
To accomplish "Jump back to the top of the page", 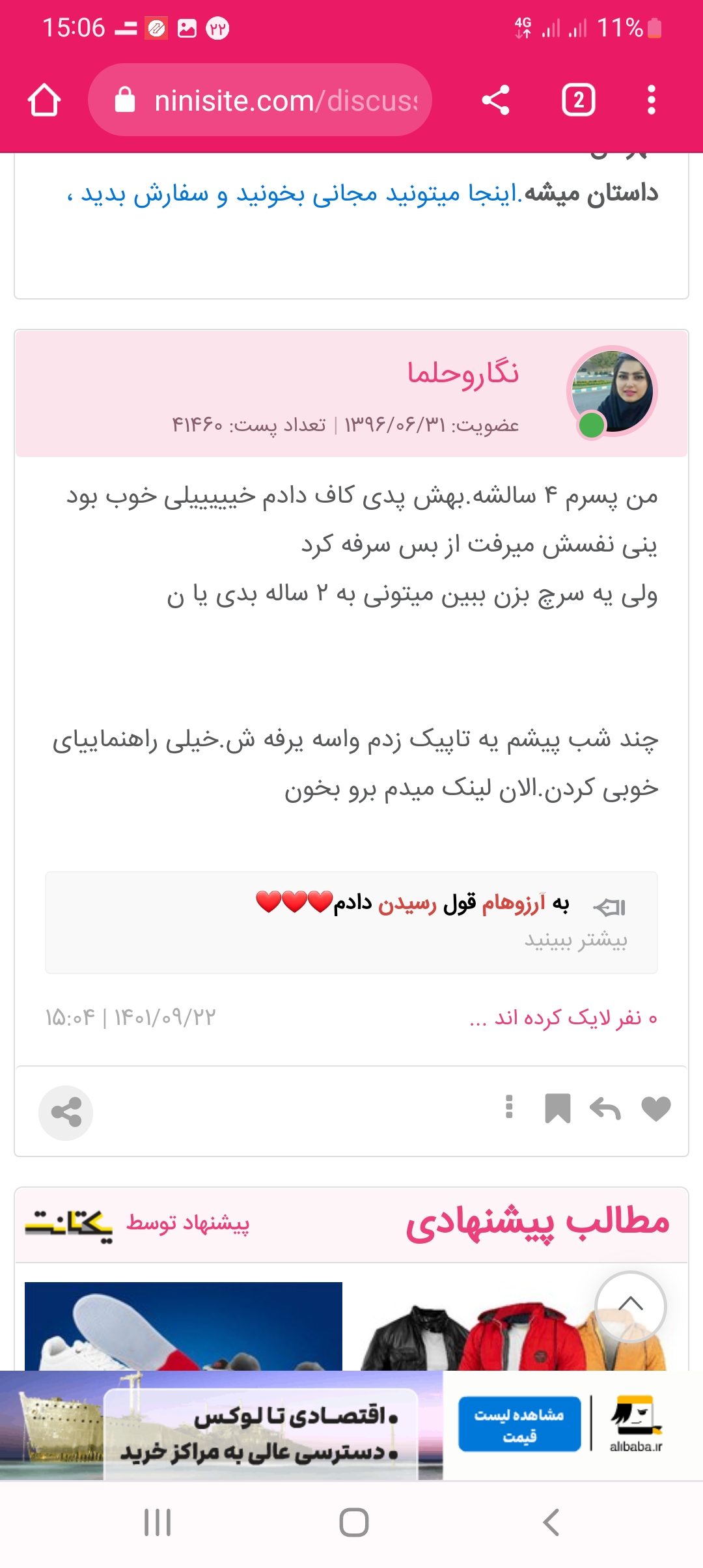I will point(630,1306).
